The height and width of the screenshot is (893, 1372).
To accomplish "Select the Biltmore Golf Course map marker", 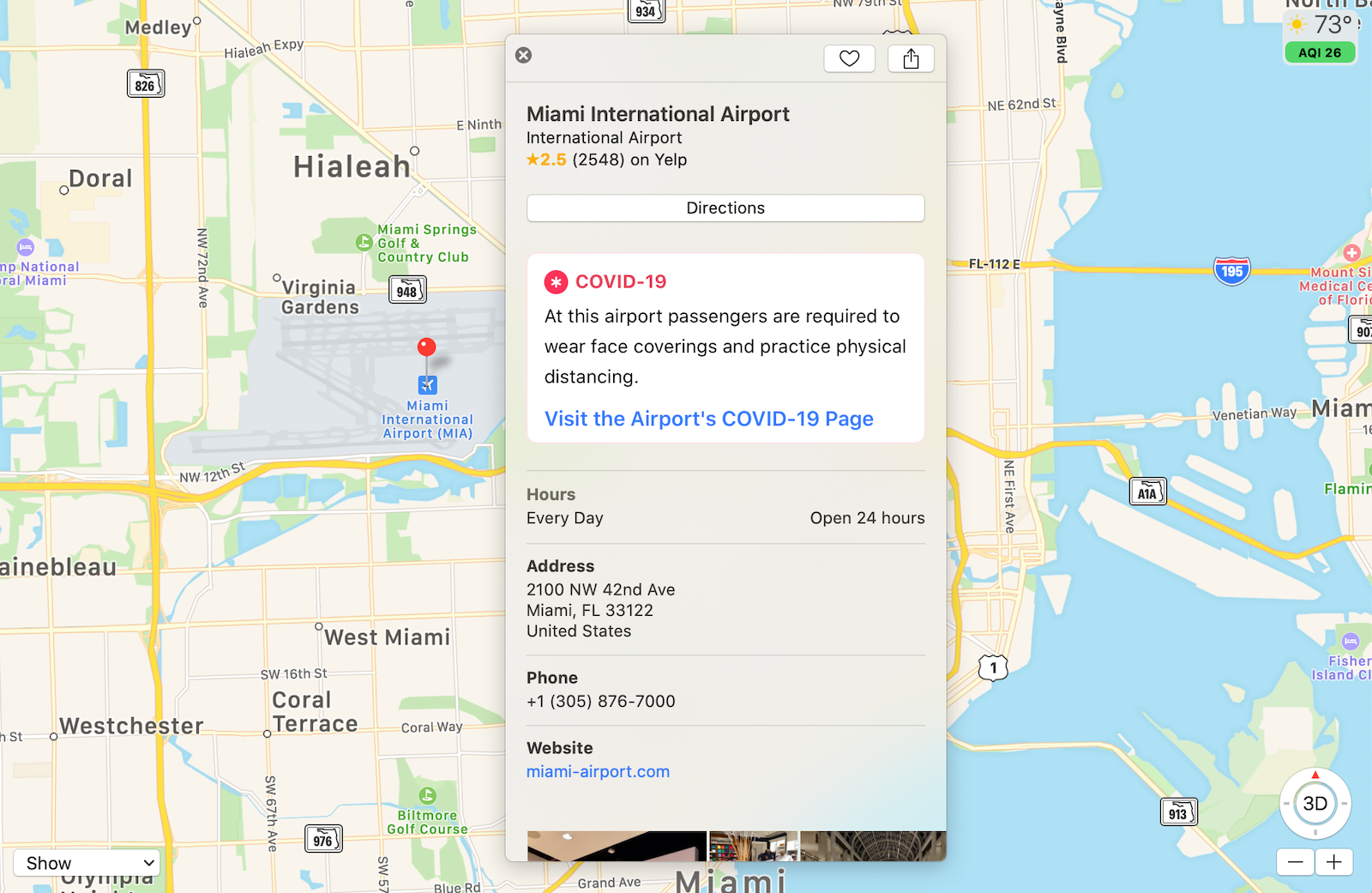I will [427, 796].
